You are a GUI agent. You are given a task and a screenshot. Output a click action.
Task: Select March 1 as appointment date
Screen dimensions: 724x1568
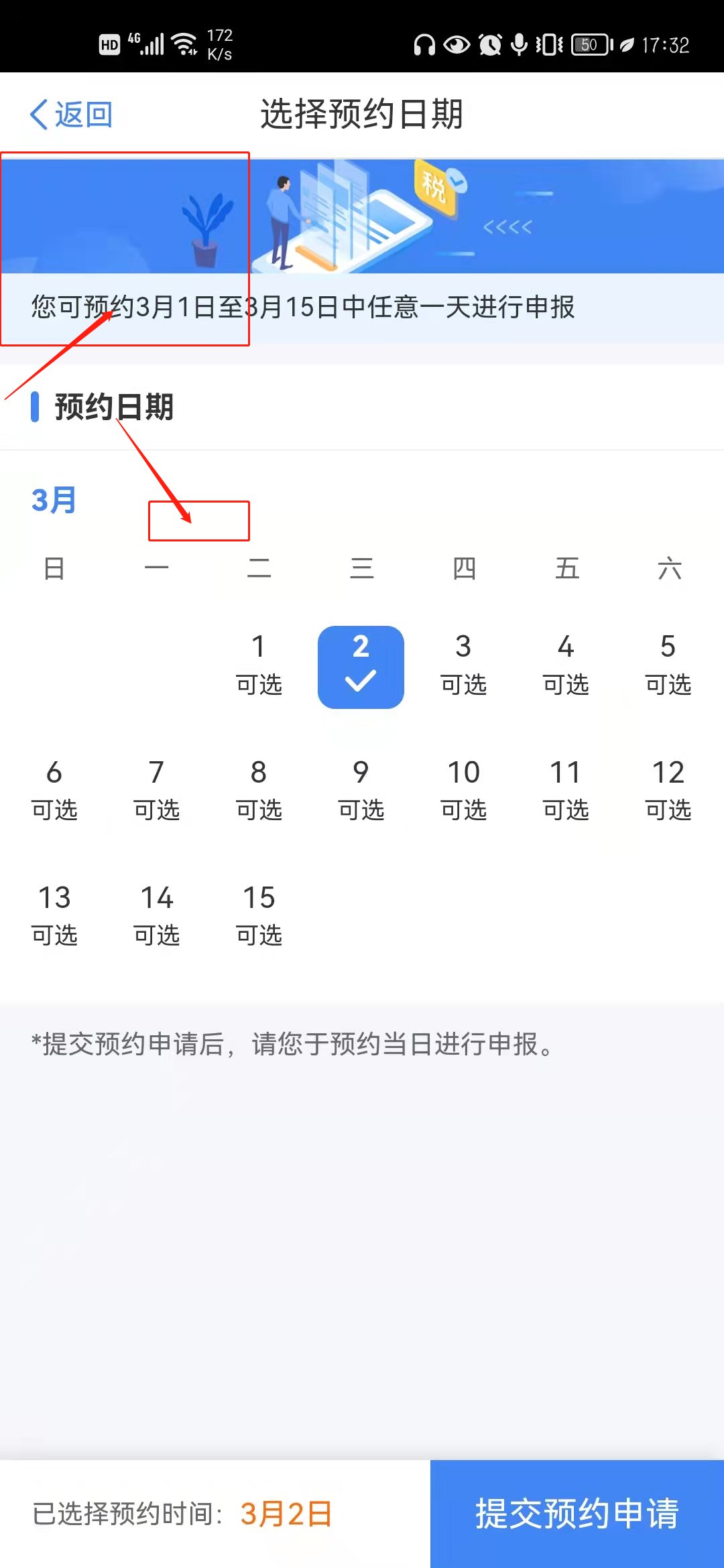[259, 665]
